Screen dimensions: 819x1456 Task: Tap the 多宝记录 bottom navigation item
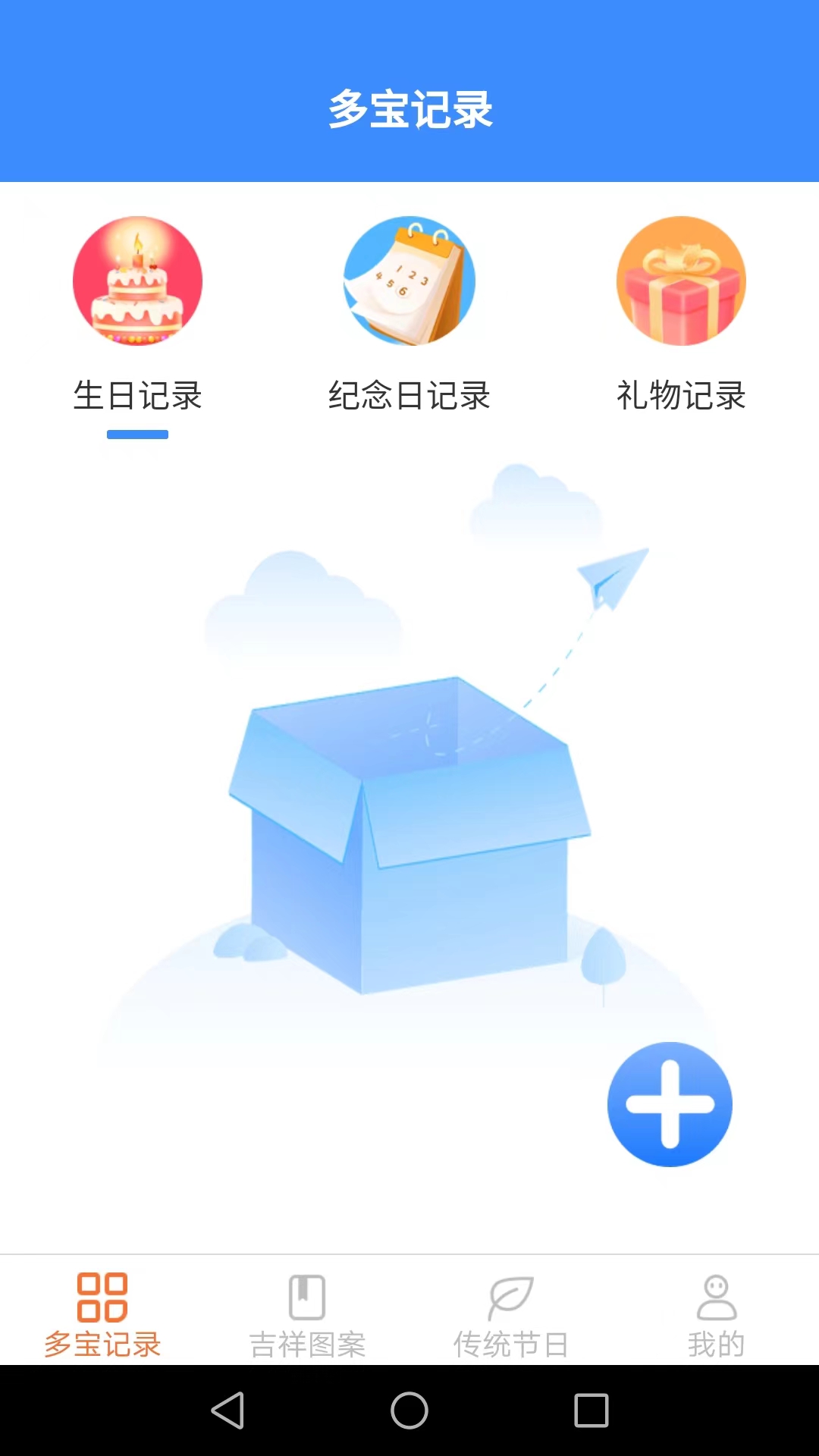pos(102,1315)
